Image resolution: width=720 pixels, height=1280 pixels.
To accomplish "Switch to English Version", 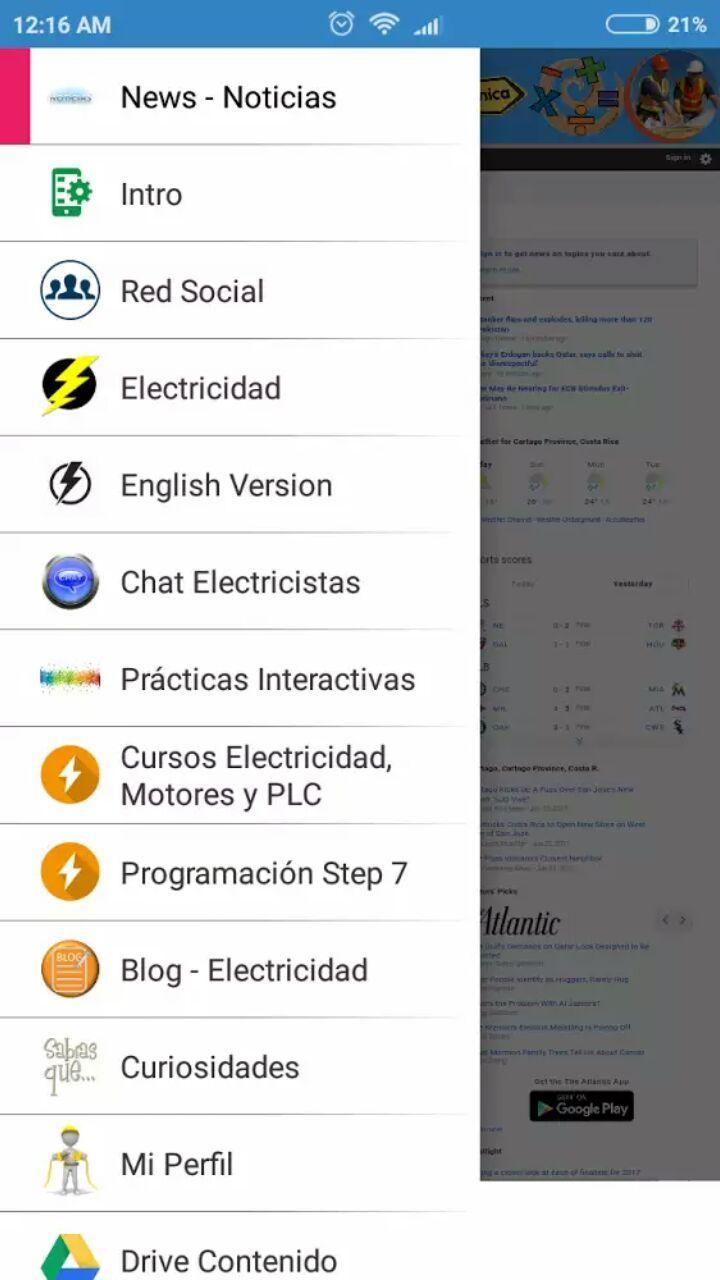I will (226, 485).
